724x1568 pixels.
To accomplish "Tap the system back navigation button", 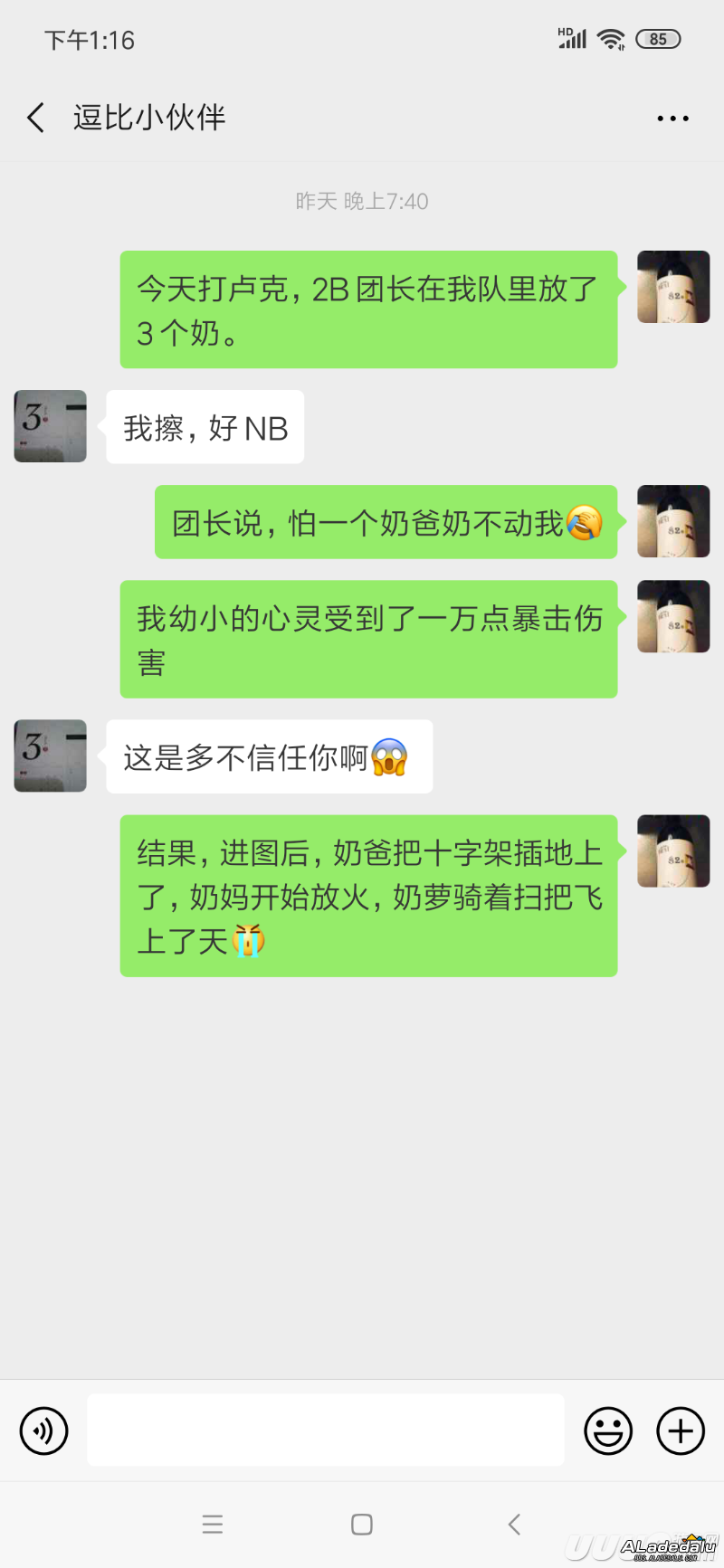I will tap(514, 1524).
